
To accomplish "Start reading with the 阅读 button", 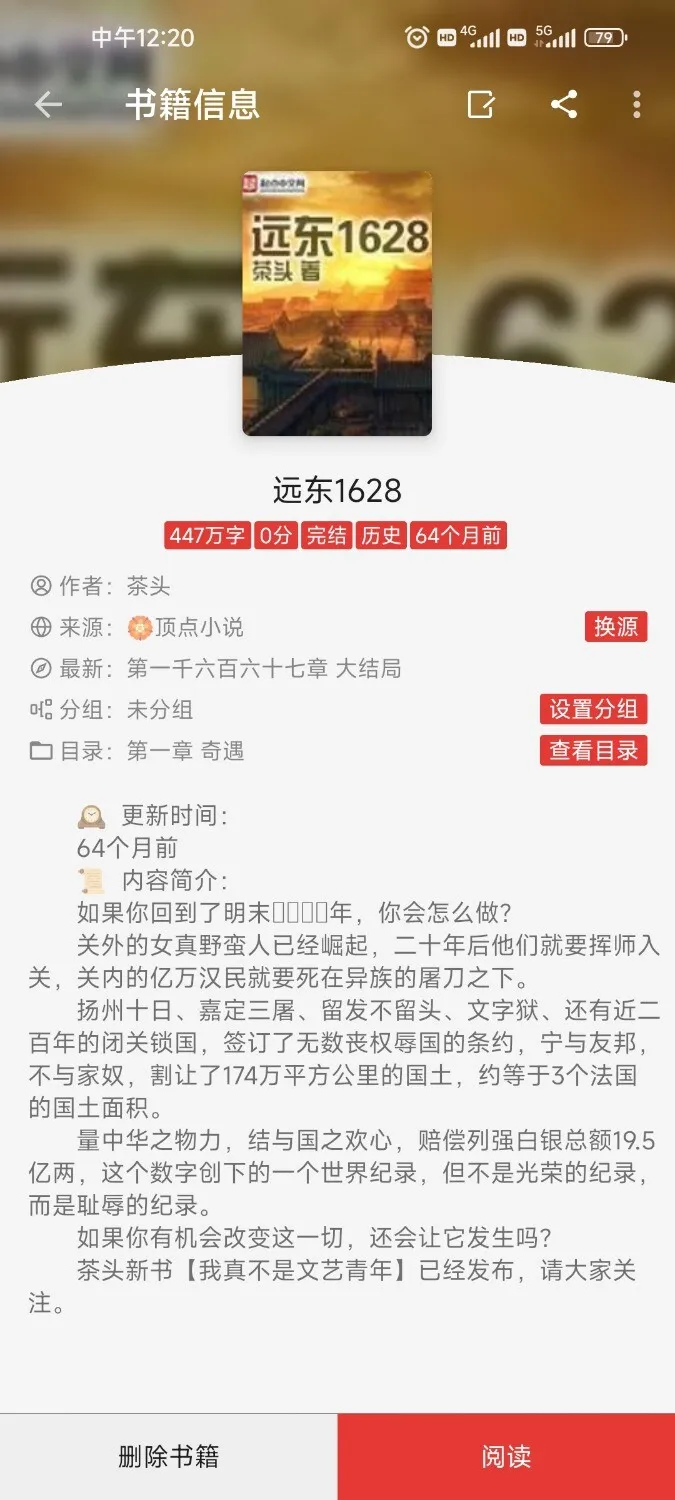I will coord(506,1456).
